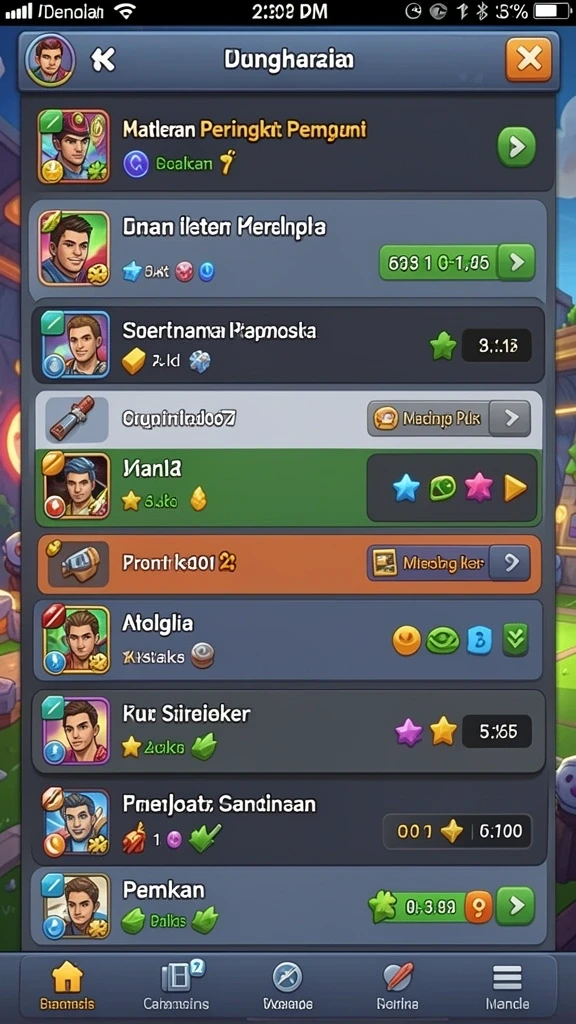Open the Mancle menu tab

point(507,986)
